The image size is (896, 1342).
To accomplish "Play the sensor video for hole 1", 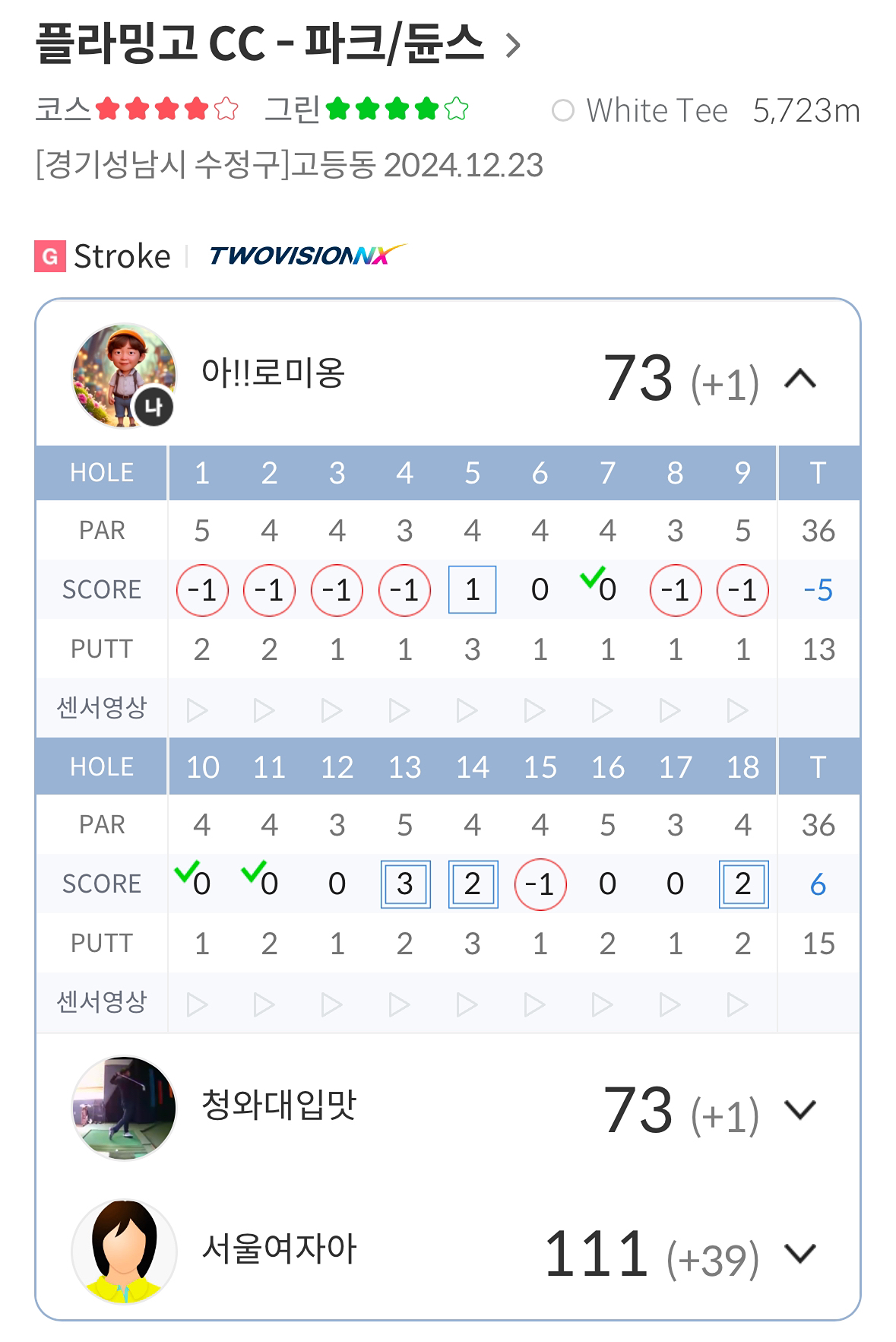I will click(x=198, y=710).
